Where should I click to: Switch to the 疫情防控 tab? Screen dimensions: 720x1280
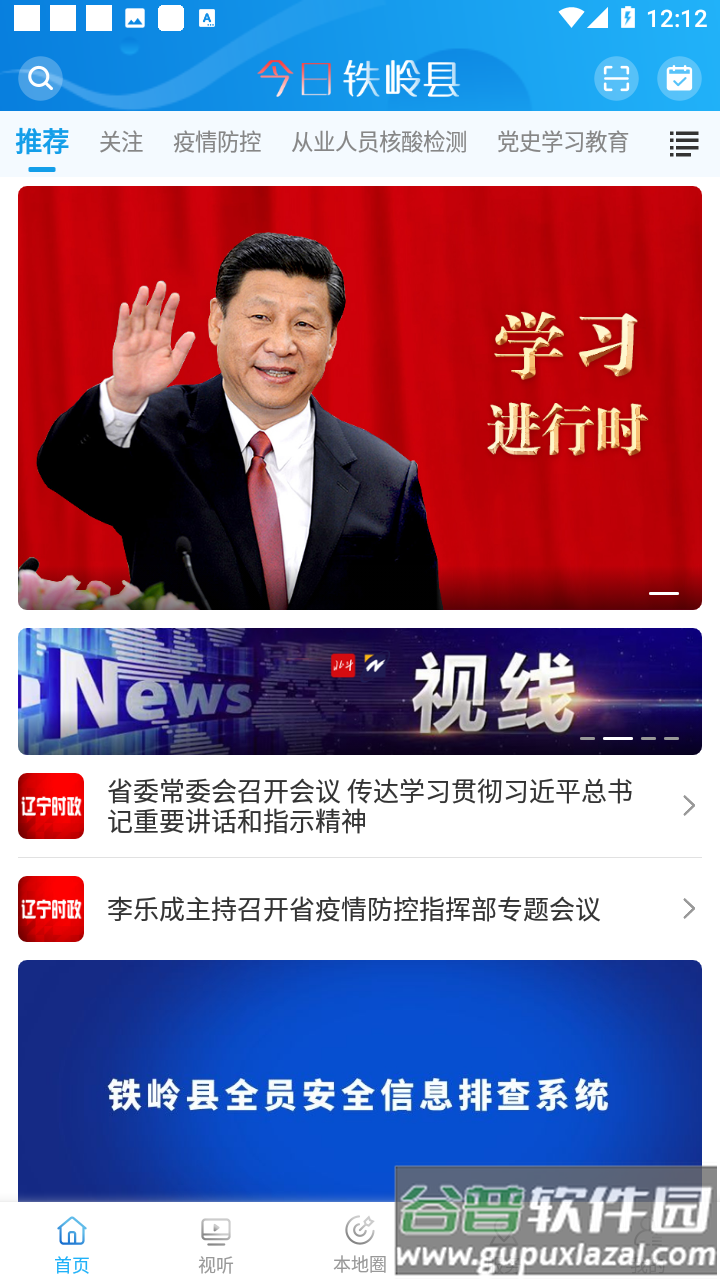click(217, 143)
